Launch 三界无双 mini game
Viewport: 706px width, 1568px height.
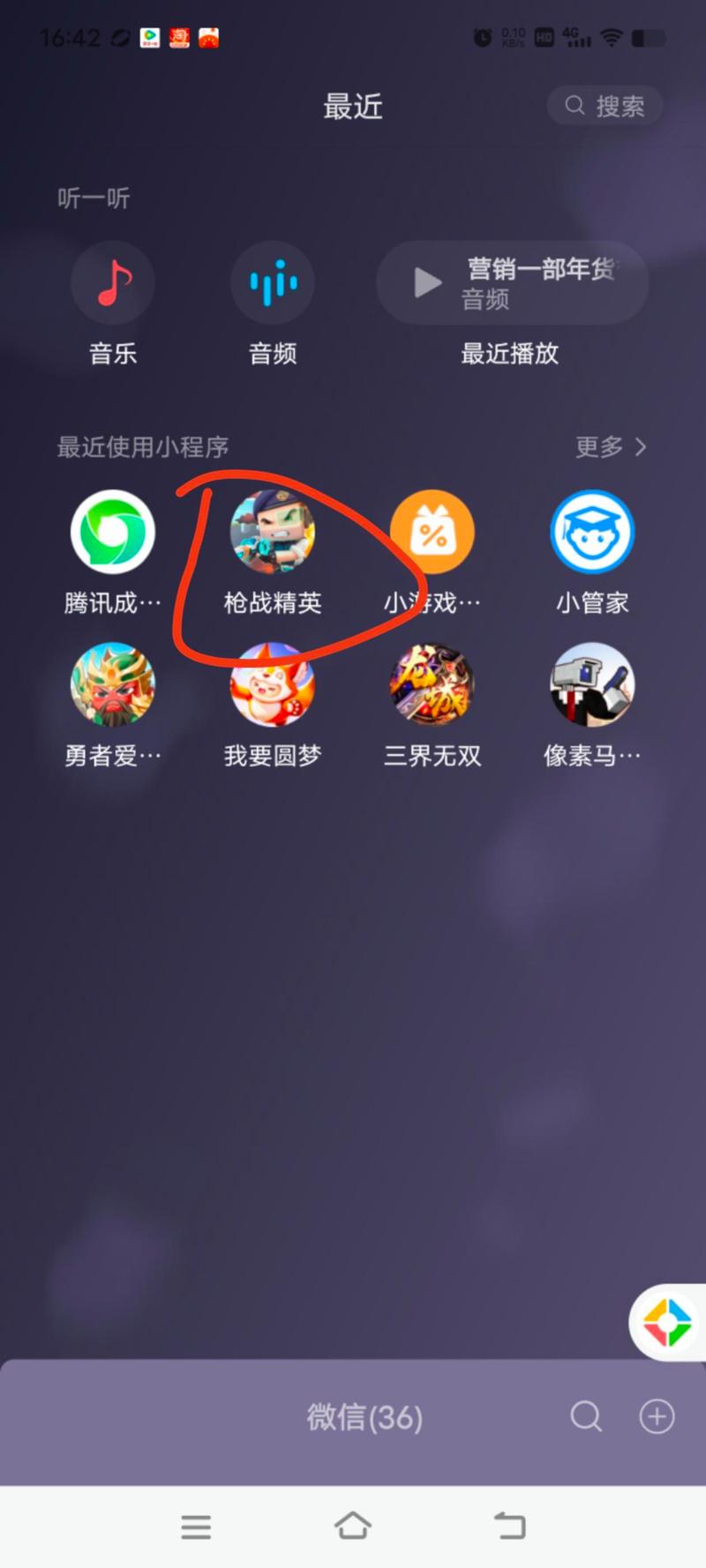432,685
